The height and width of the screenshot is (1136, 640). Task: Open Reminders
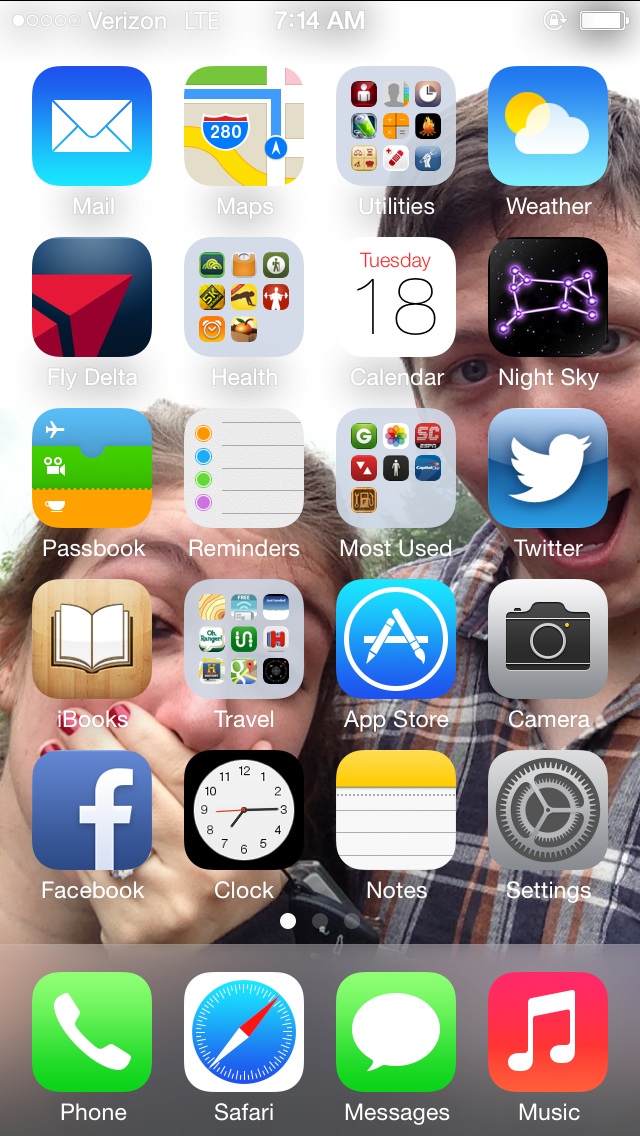click(x=244, y=468)
